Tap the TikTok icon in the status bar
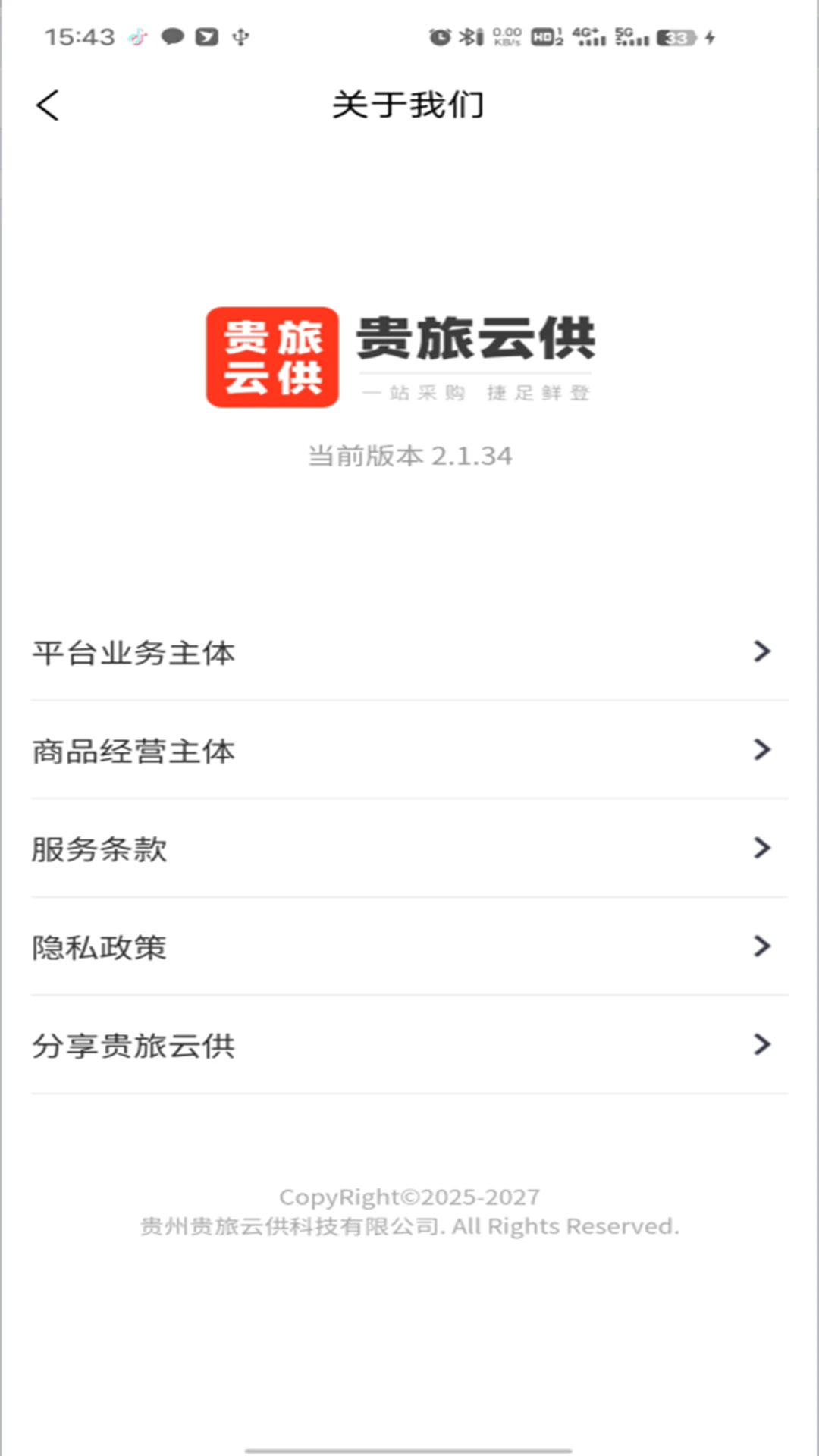The width and height of the screenshot is (819, 1456). tap(137, 36)
